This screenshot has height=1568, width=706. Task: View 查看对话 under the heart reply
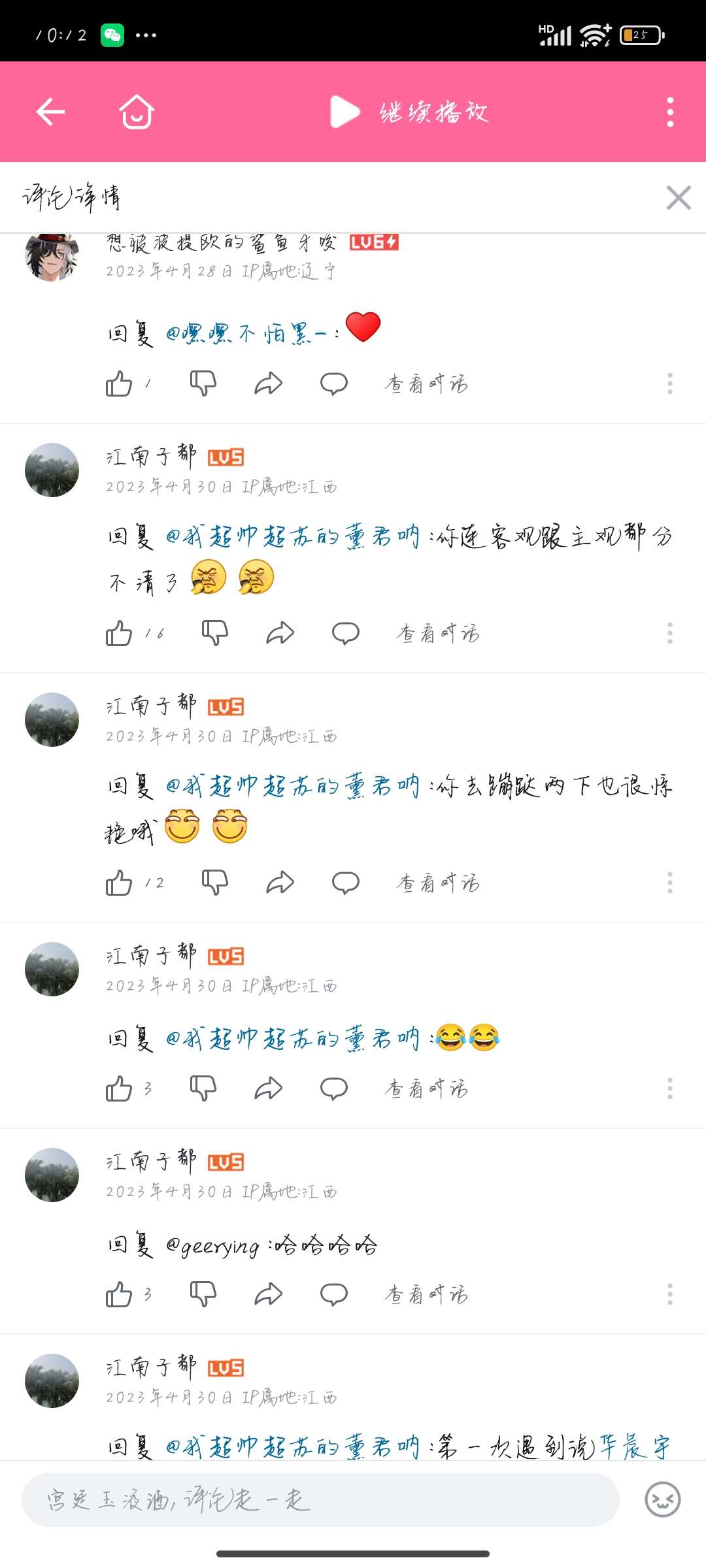tap(426, 384)
